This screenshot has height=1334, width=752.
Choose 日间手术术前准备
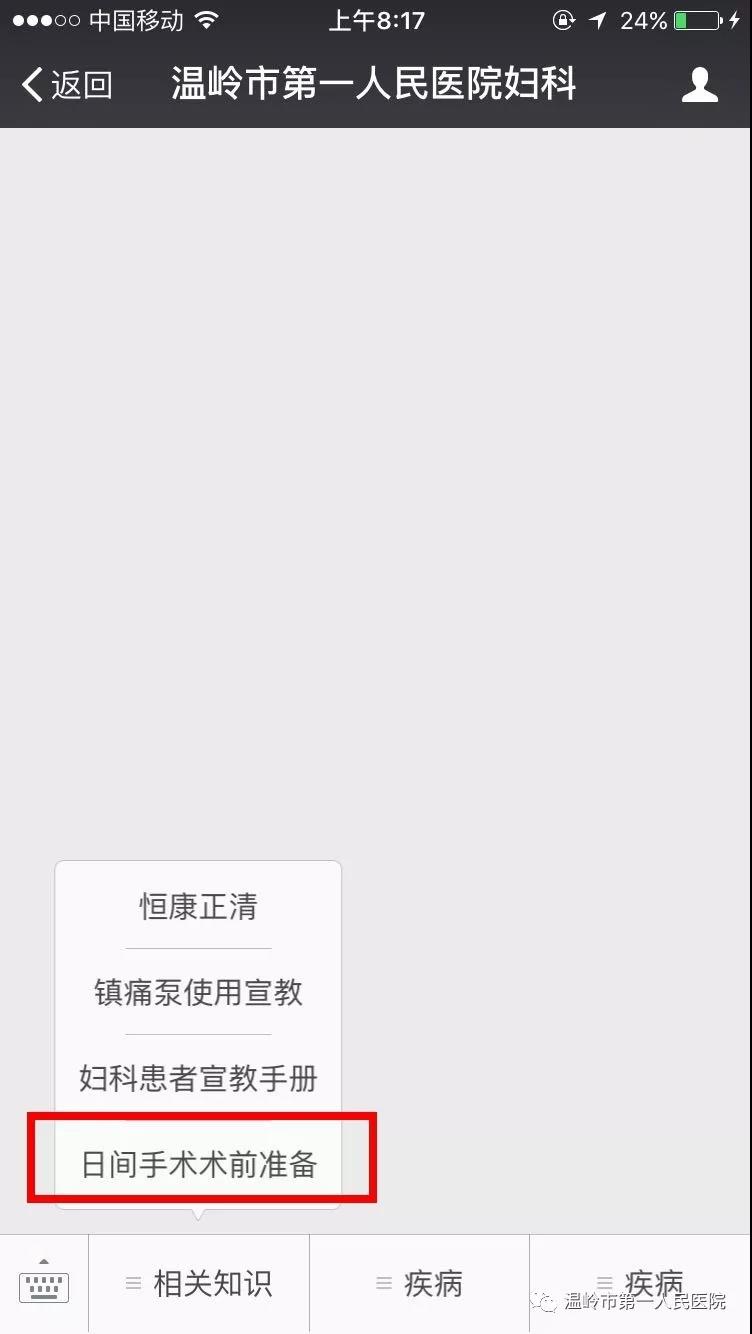[198, 1164]
